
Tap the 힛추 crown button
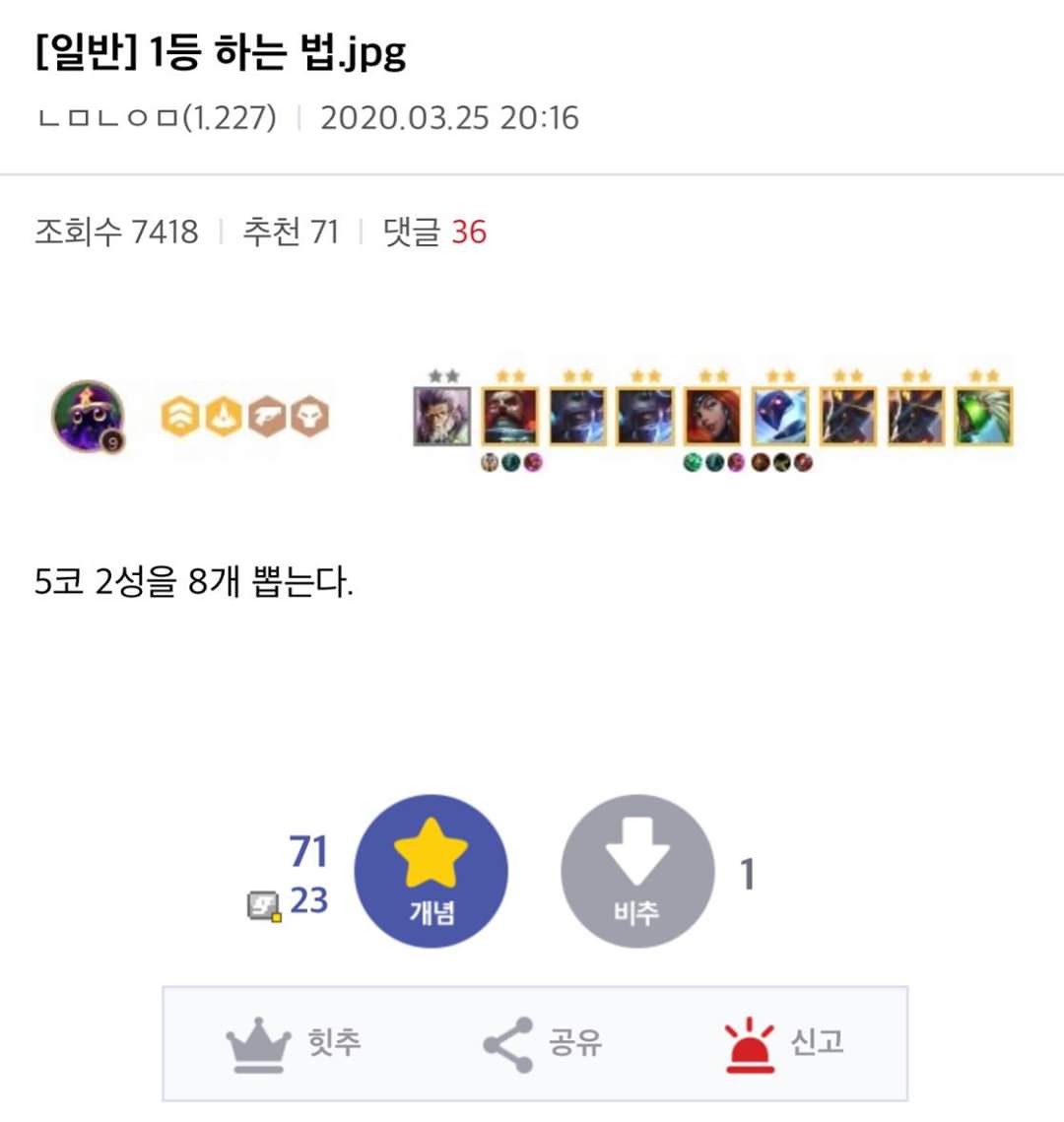click(x=294, y=1042)
